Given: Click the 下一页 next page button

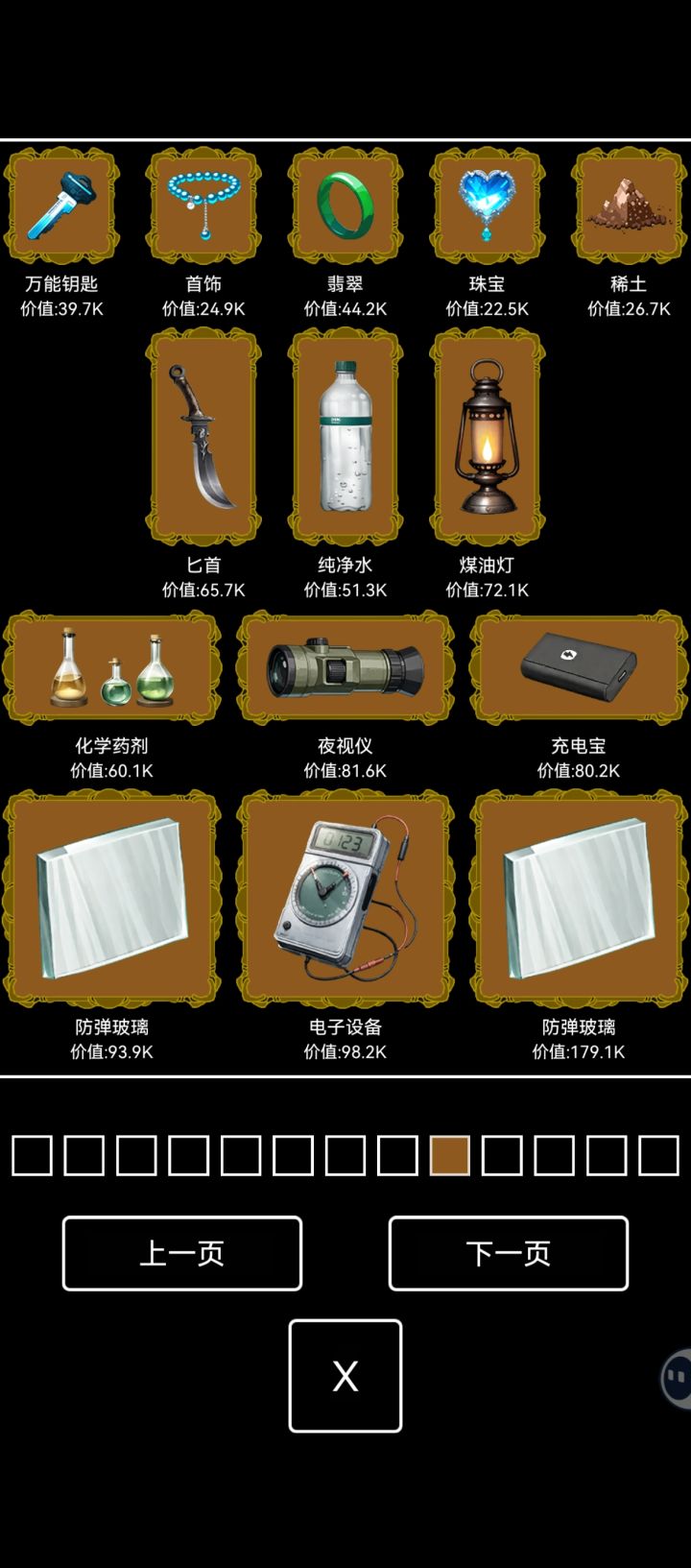Looking at the screenshot, I should tap(509, 1253).
